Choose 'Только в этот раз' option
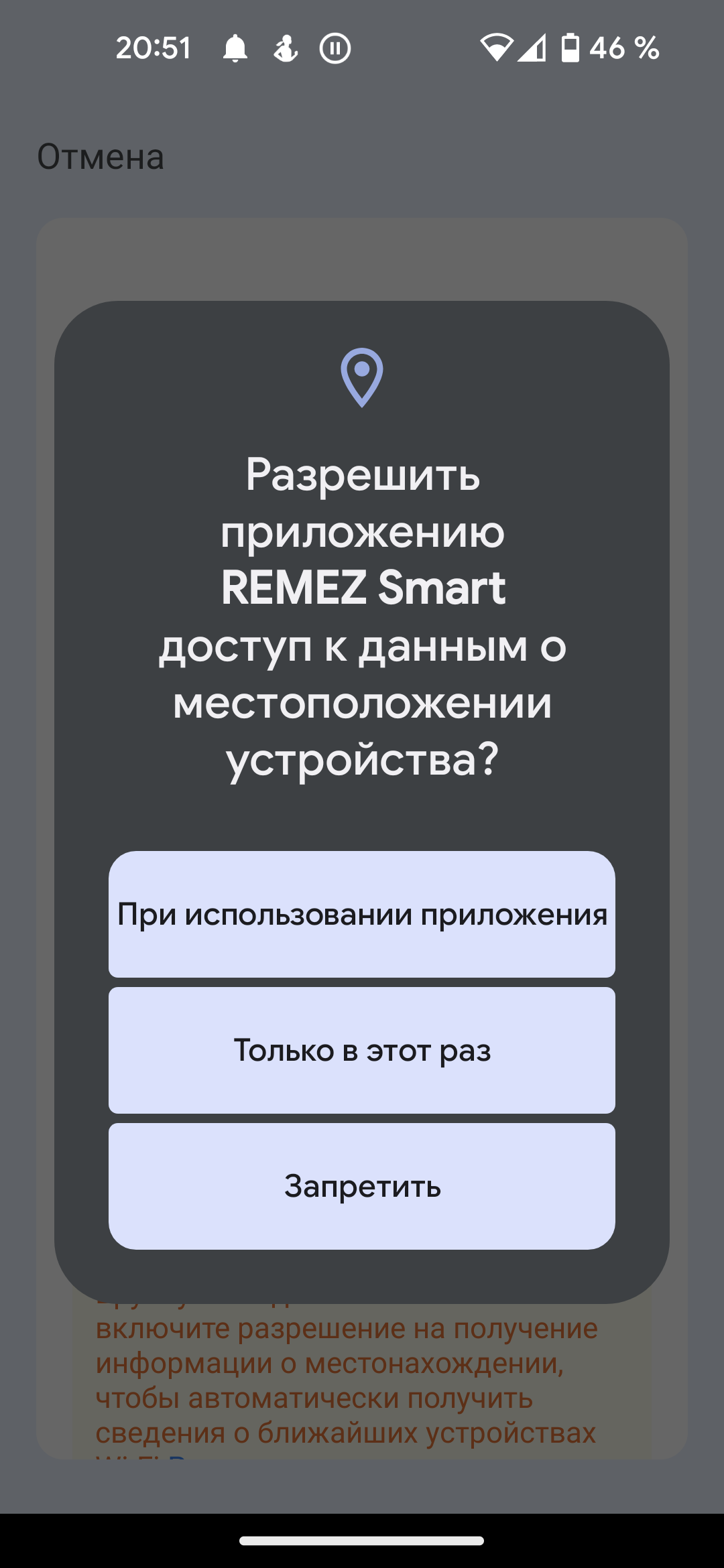This screenshot has height=1568, width=724. click(362, 1051)
